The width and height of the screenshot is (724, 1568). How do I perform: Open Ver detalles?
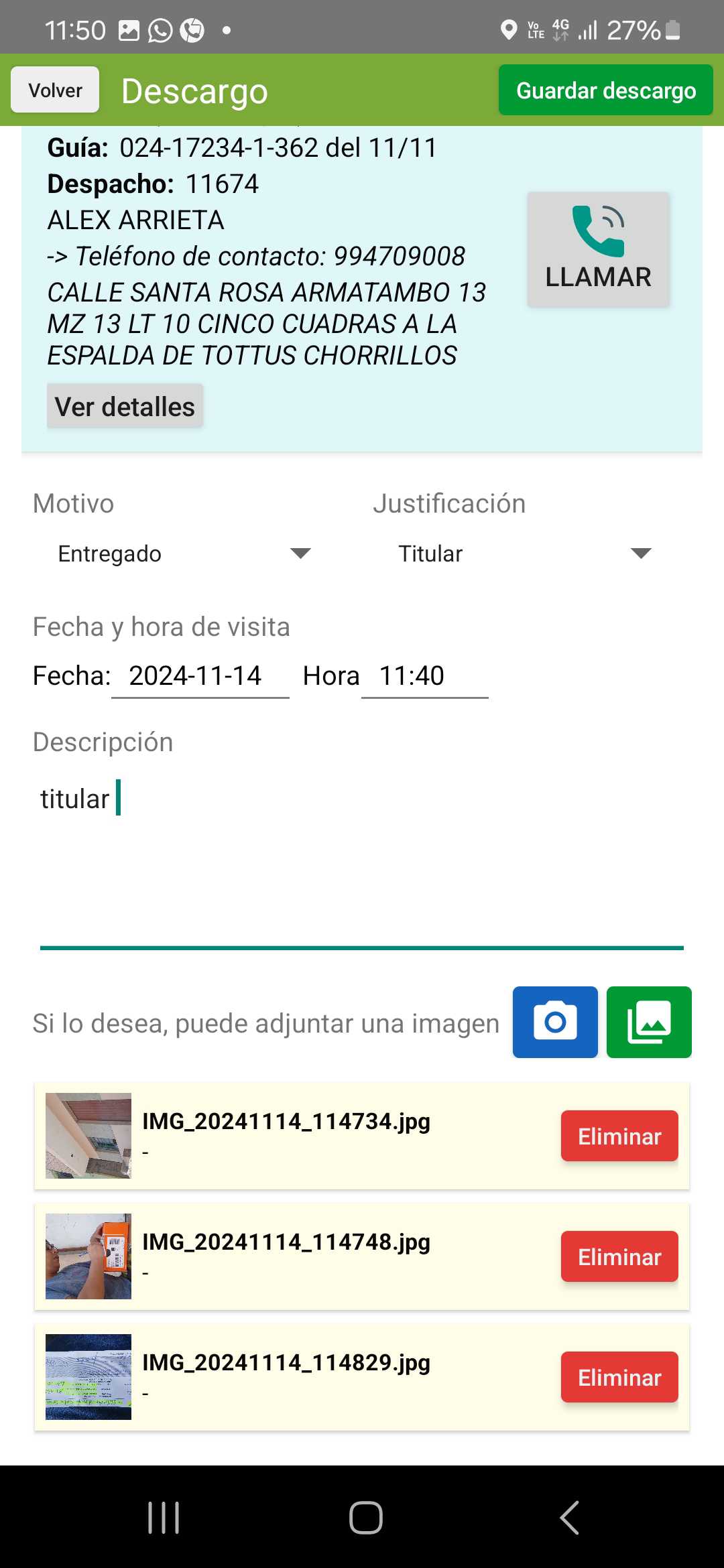pyautogui.click(x=125, y=406)
